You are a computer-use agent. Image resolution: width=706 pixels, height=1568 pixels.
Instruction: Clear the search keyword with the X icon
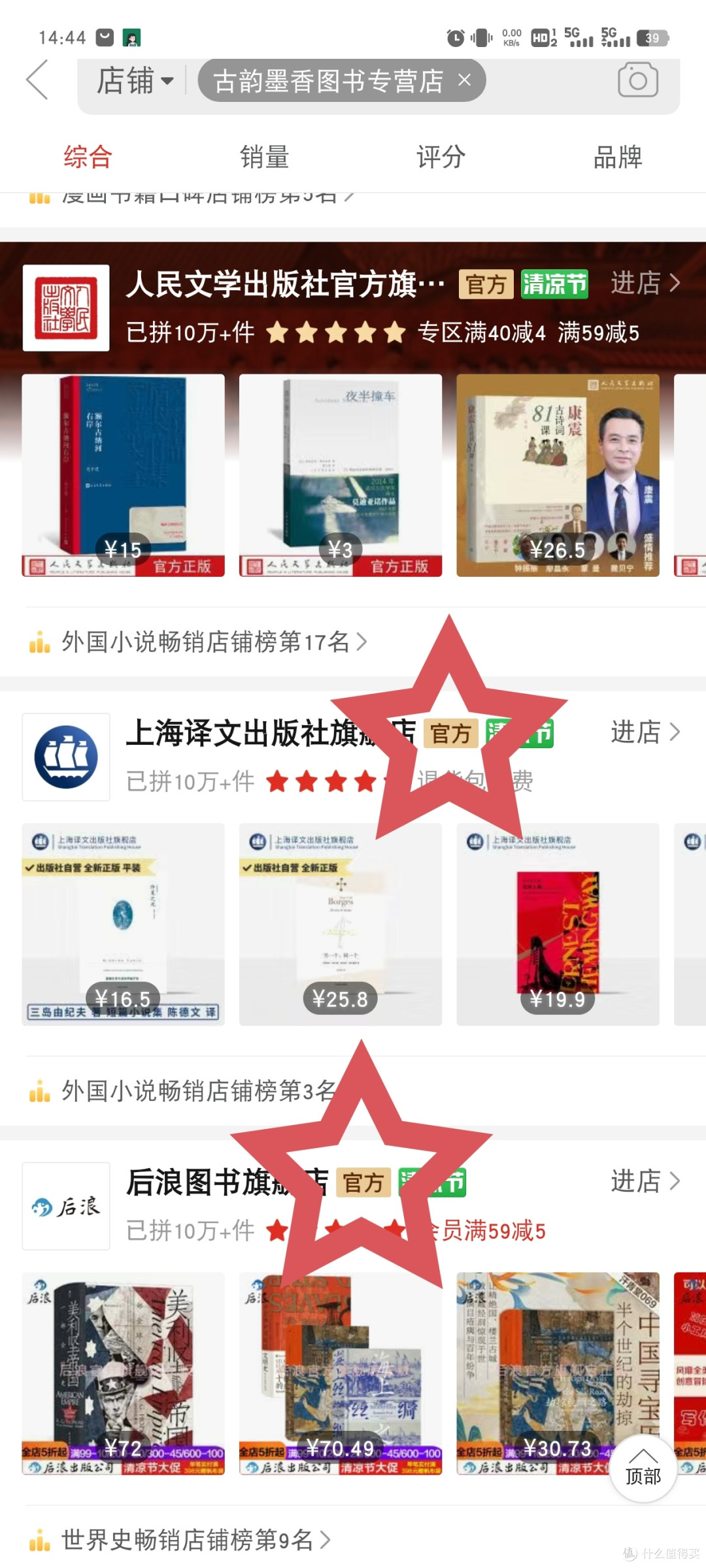465,80
